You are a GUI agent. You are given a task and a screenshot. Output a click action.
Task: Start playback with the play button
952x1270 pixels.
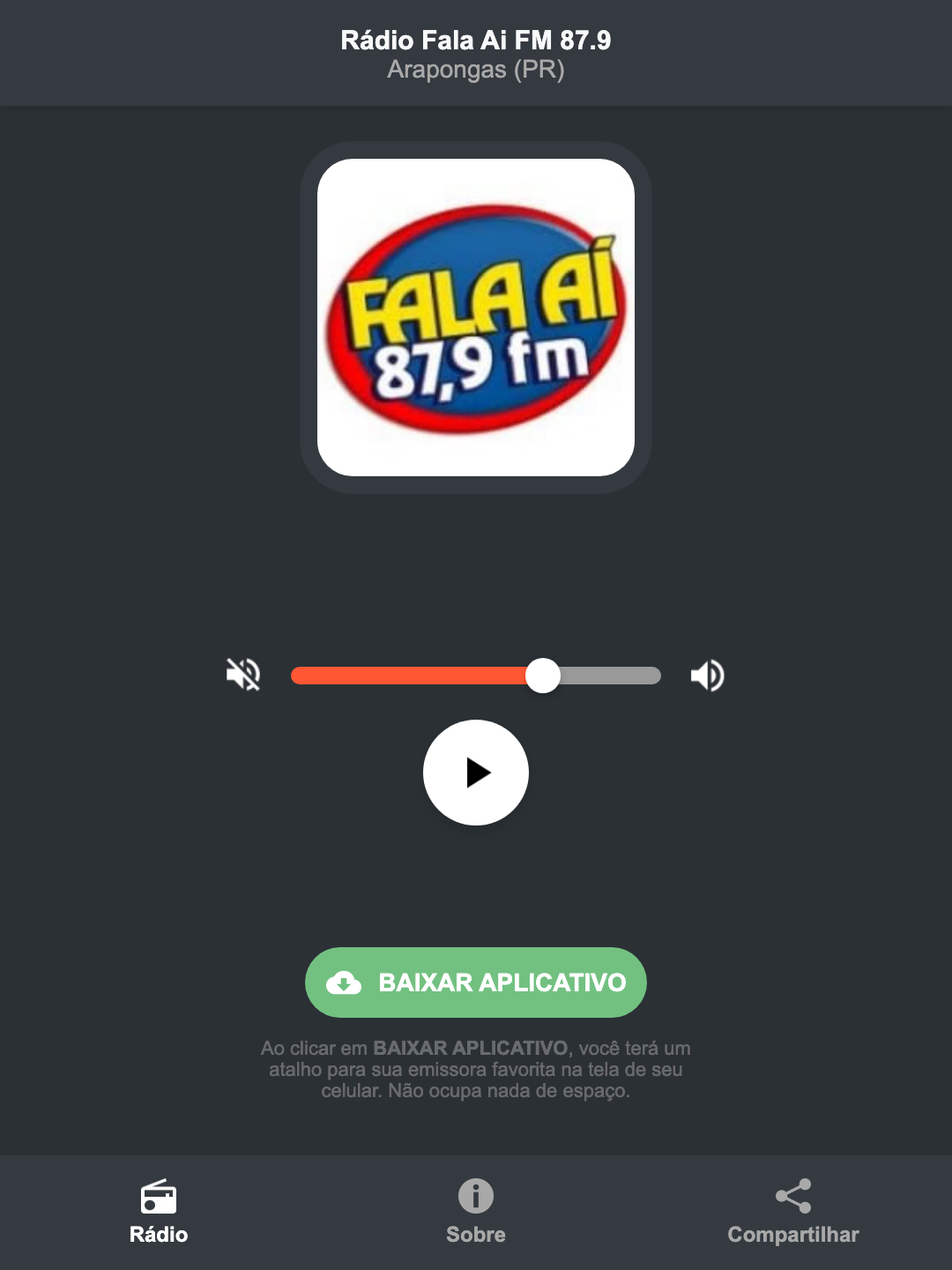(475, 773)
